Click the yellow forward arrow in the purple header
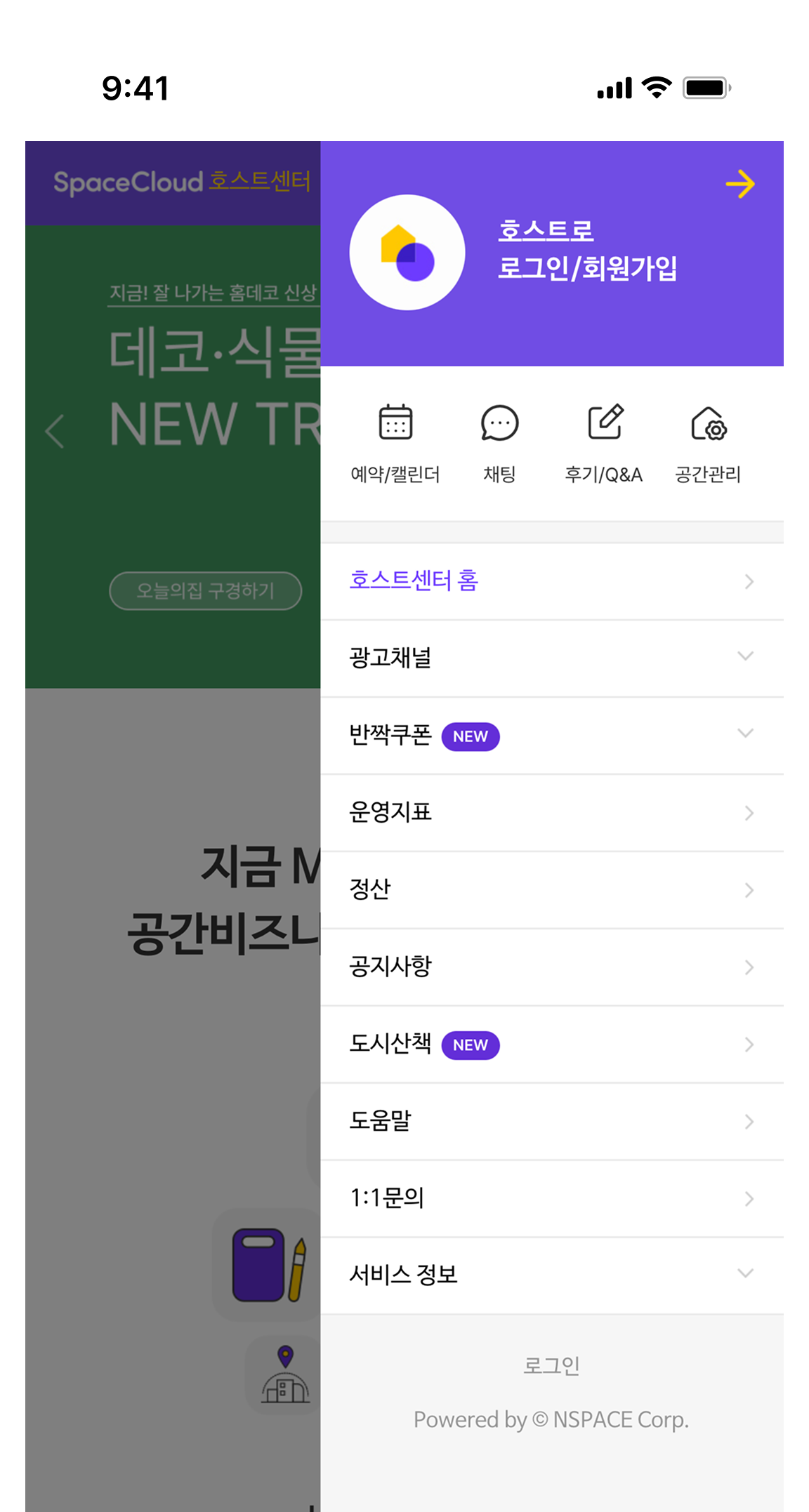 (x=741, y=185)
